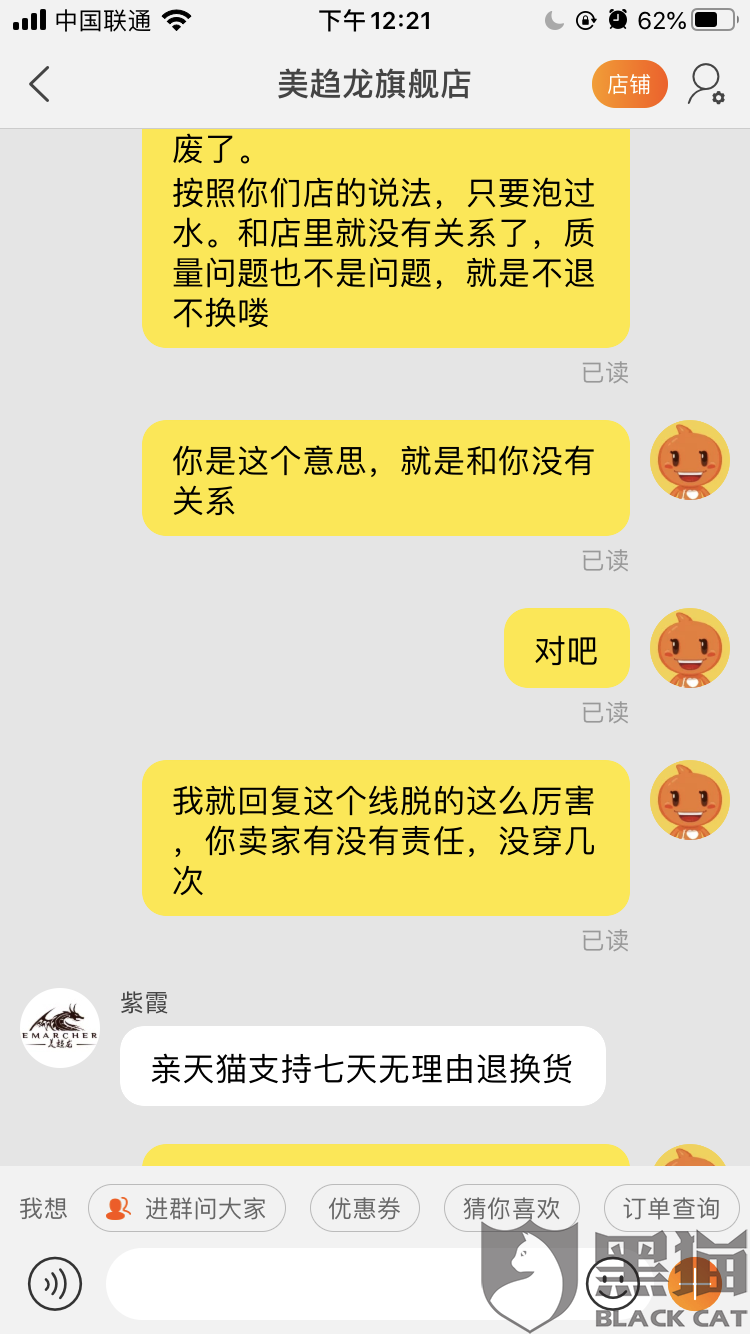The height and width of the screenshot is (1334, 750).
Task: Open the 我想 shortcut menu
Action: (40, 1208)
